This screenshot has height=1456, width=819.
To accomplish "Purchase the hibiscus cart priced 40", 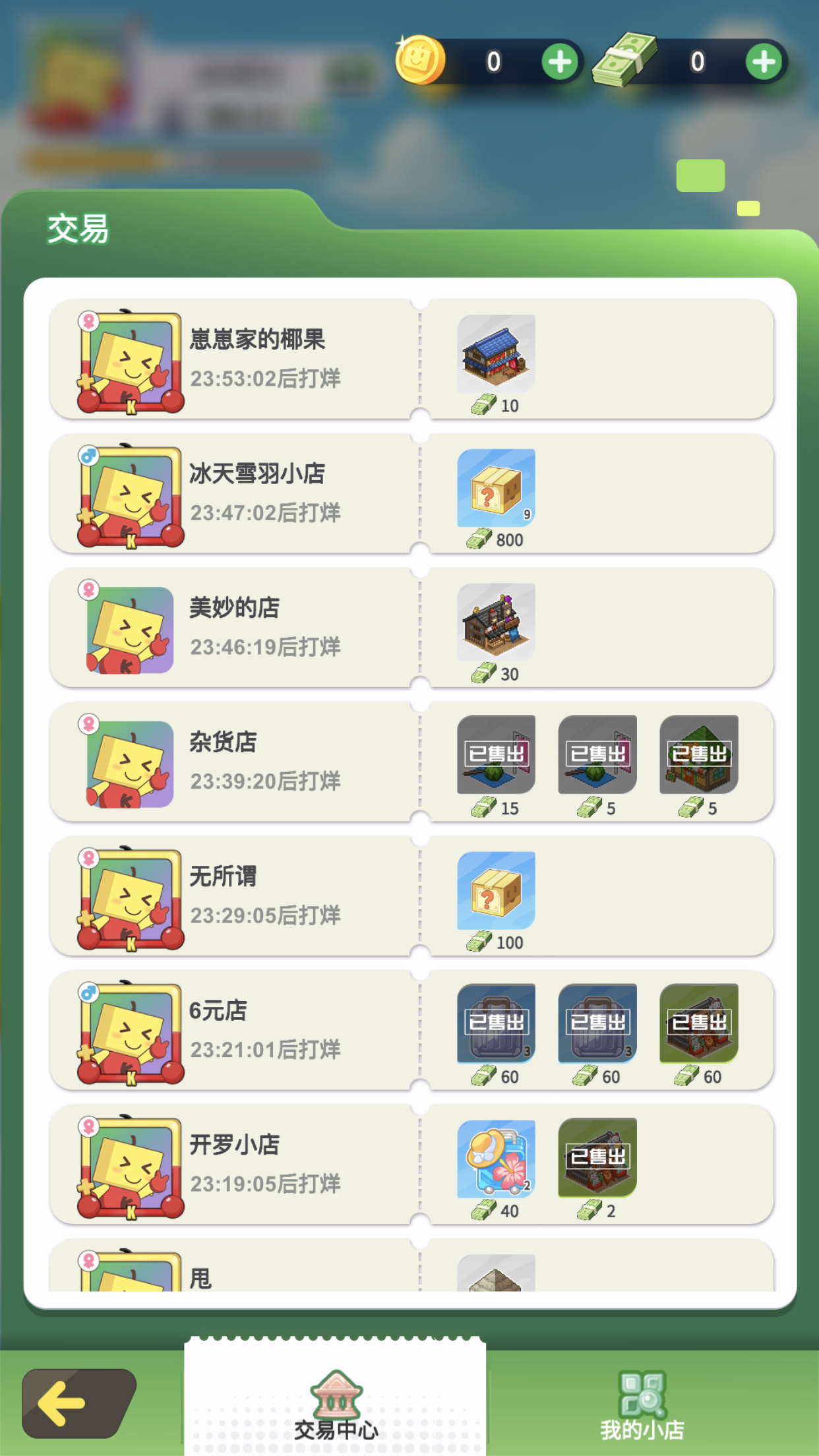I will point(495,1161).
